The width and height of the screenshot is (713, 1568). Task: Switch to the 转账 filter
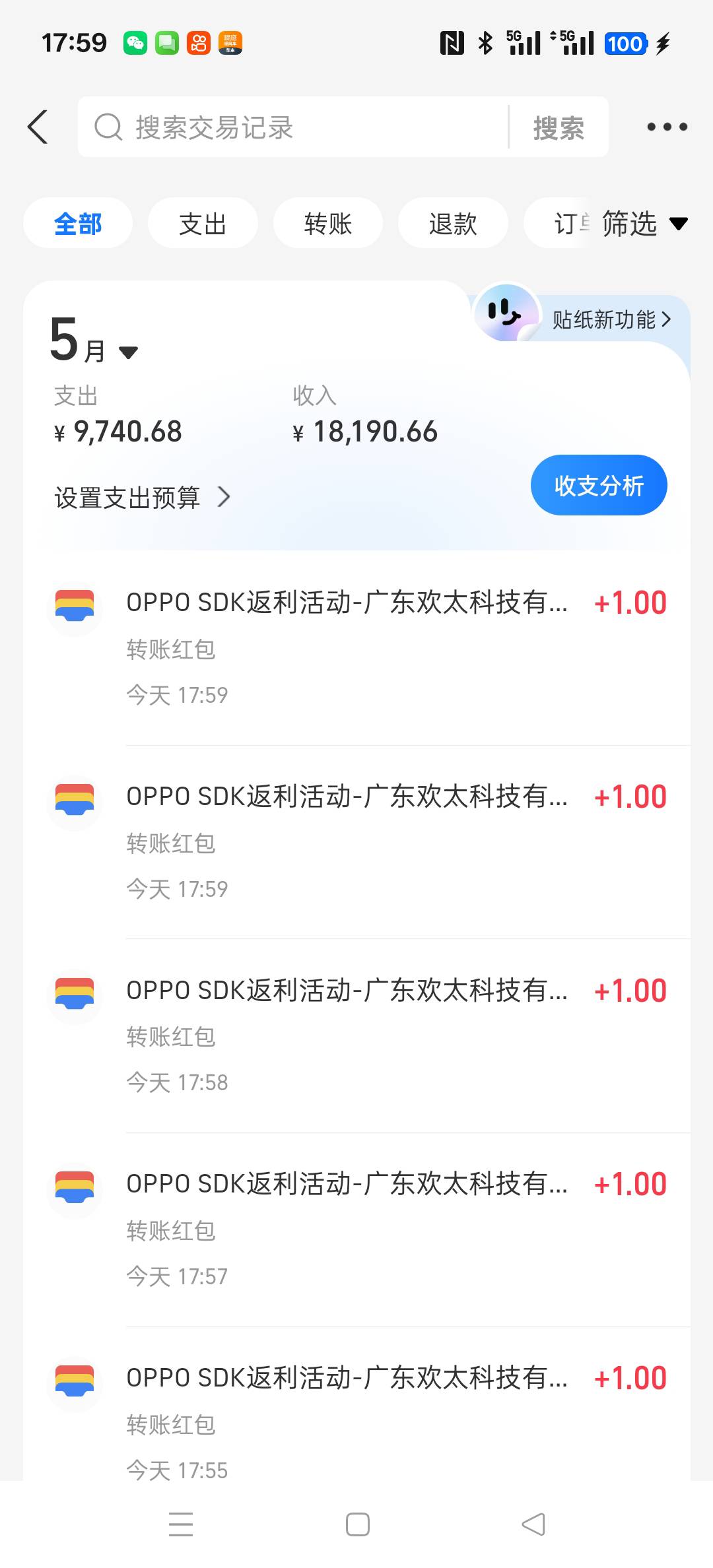tap(328, 224)
